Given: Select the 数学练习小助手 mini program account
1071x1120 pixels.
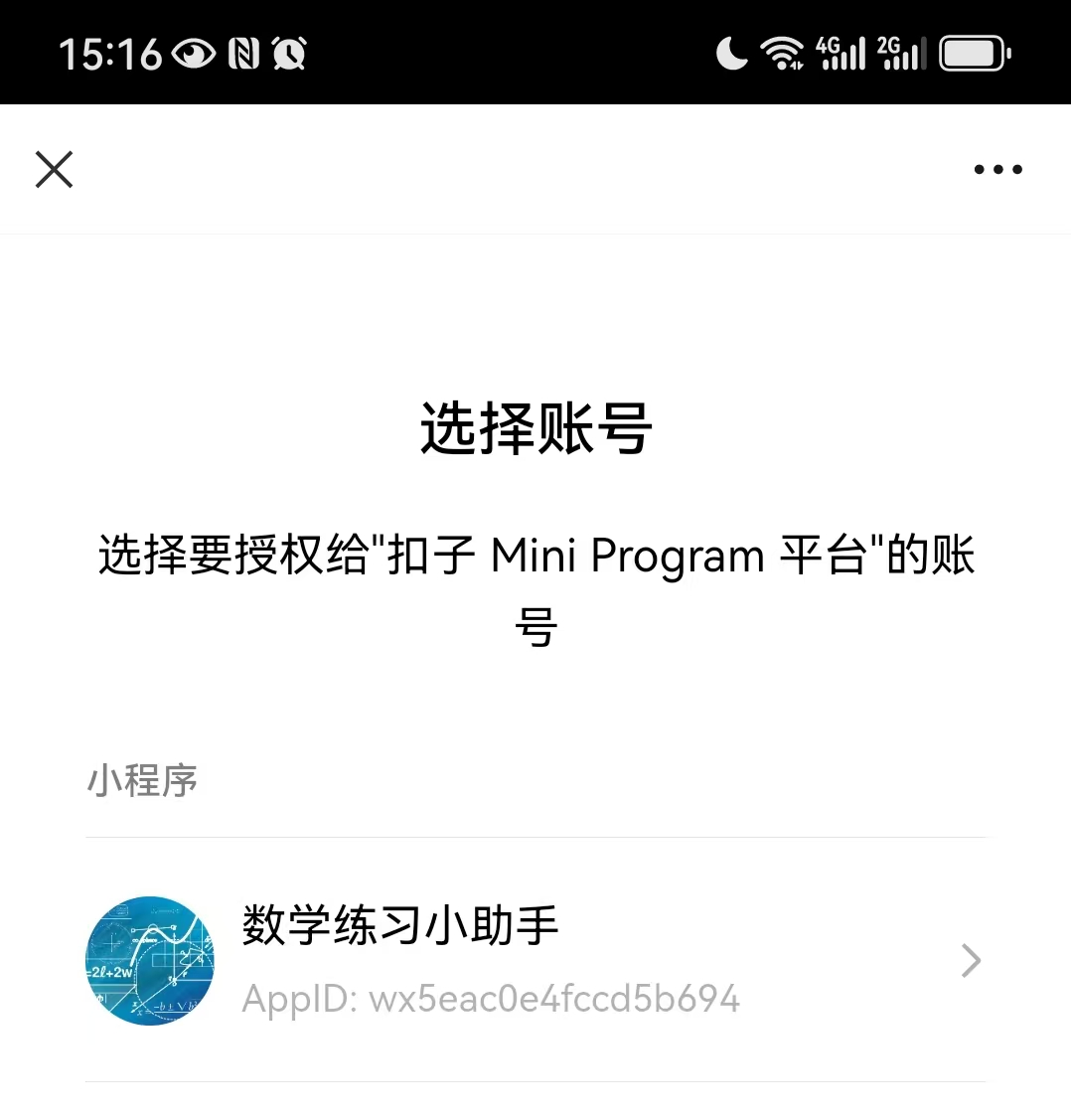Looking at the screenshot, I should click(535, 960).
